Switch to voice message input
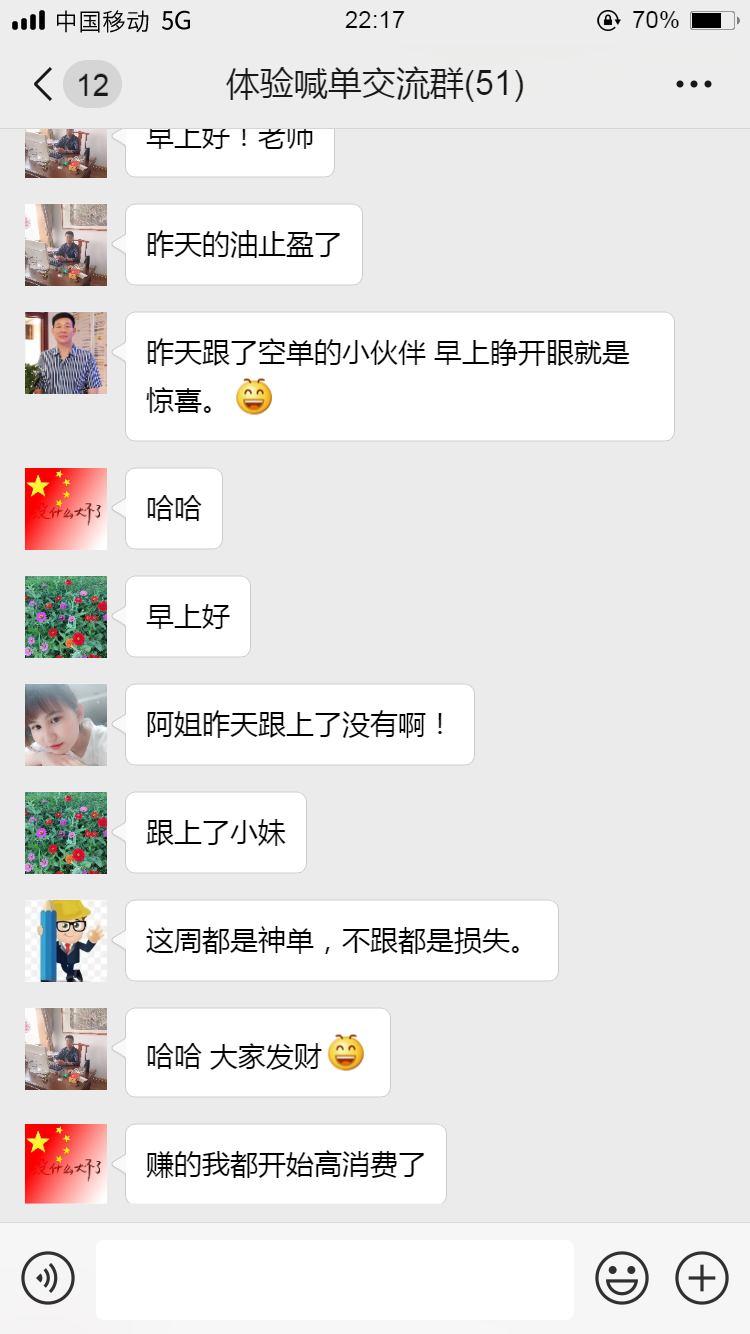This screenshot has height=1334, width=750. coord(48,1278)
